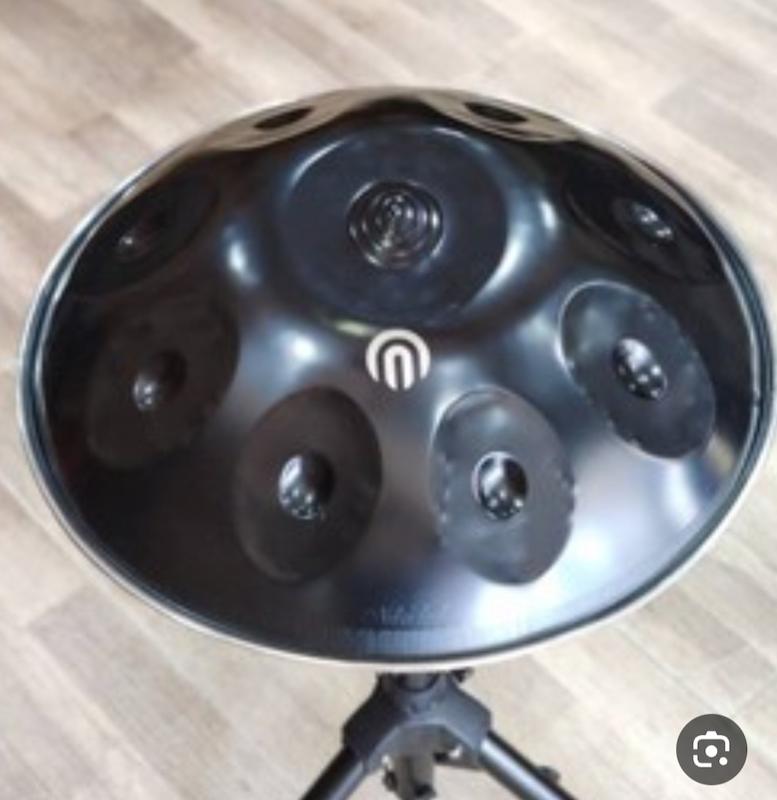Search this image with Google Lens
Viewport: 777px width, 800px height.
pyautogui.click(x=711, y=749)
